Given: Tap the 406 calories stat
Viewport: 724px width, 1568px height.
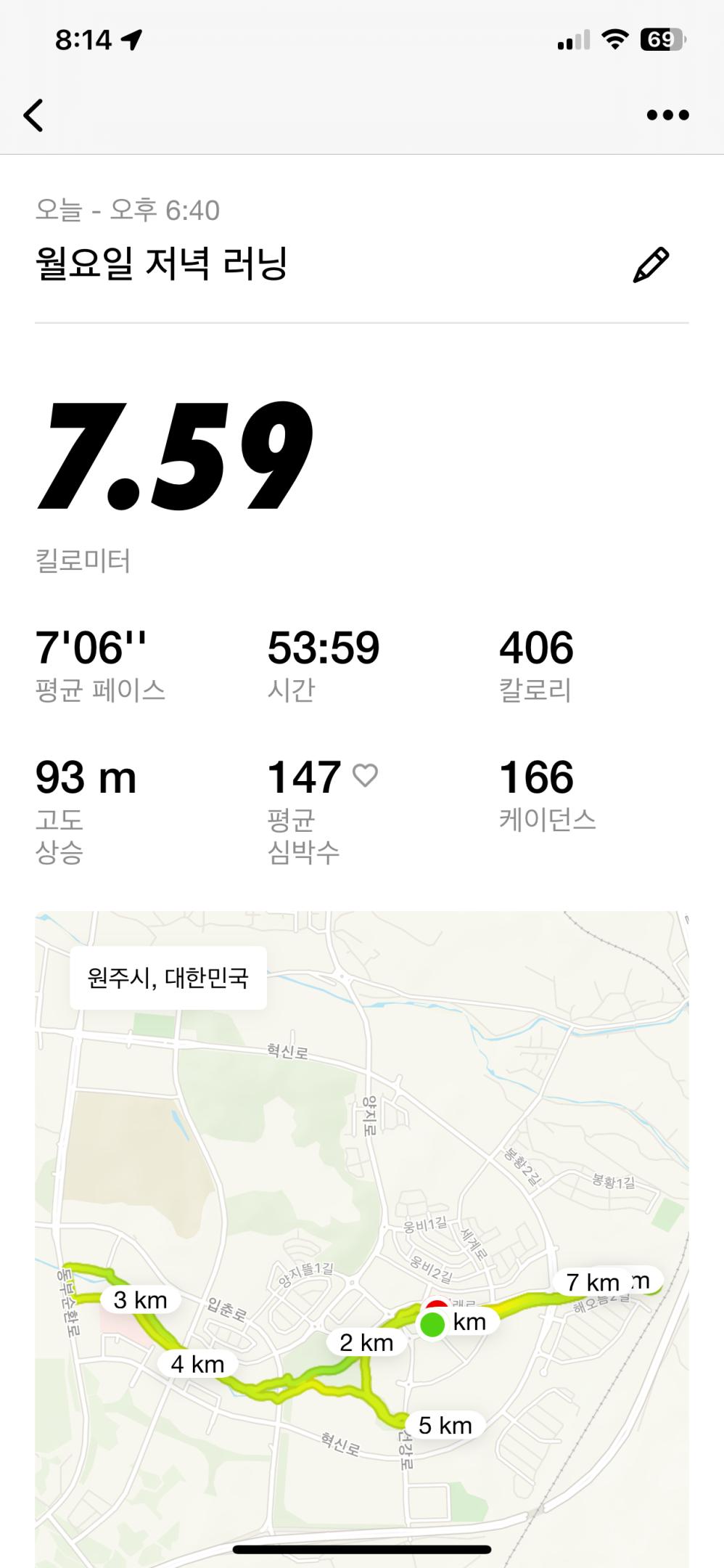Looking at the screenshot, I should coord(537,648).
